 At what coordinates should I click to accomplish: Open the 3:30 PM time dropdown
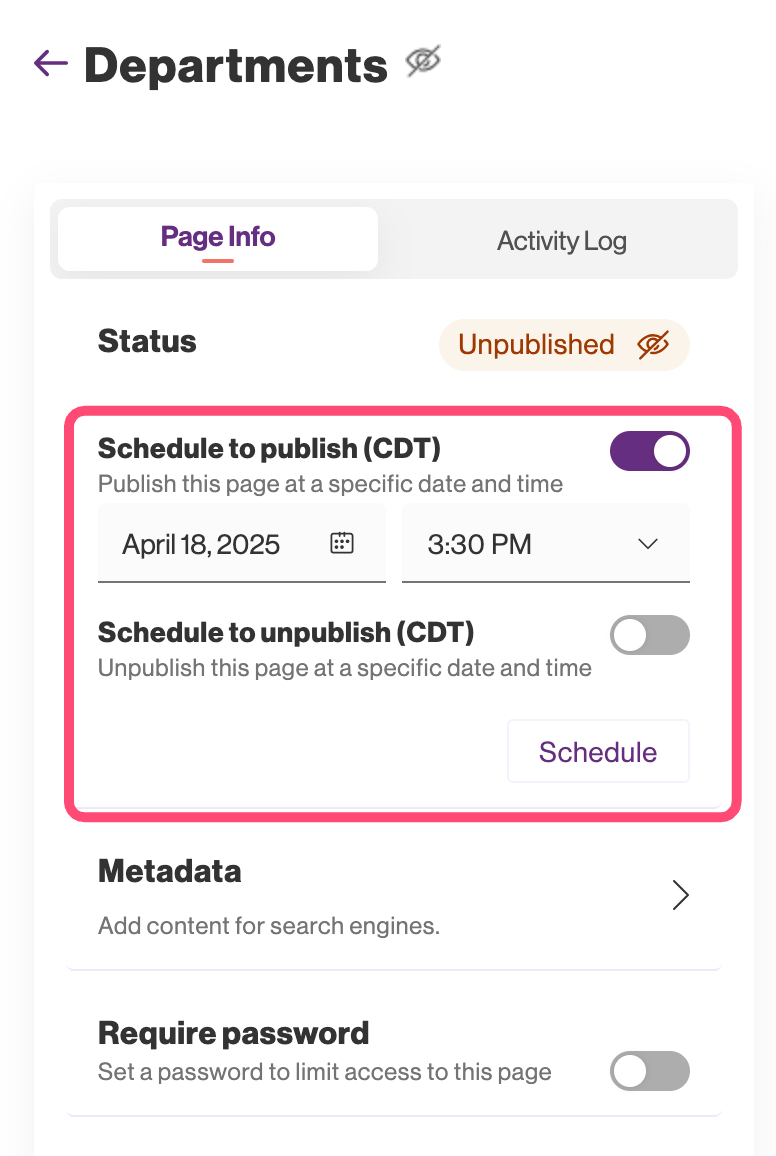[x=546, y=545]
